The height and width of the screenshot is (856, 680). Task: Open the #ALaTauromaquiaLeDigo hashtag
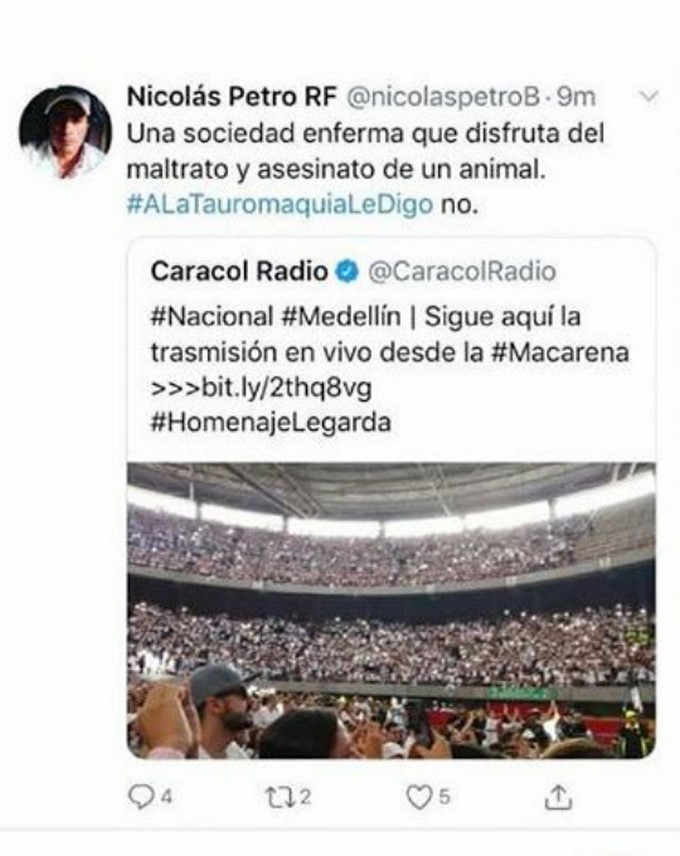(x=280, y=205)
